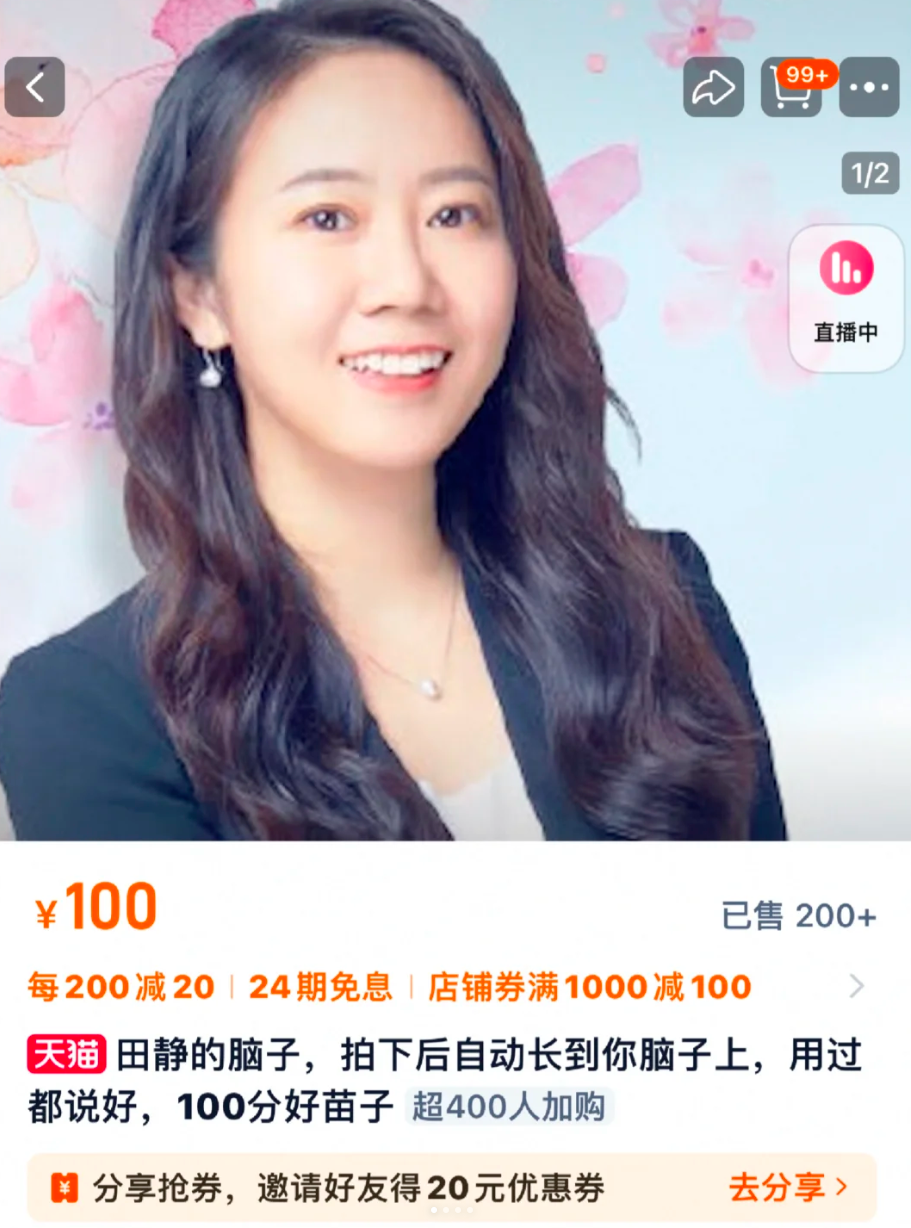The image size is (911, 1228).
Task: Tap 去分享 to get the coupon
Action: tap(788, 1188)
